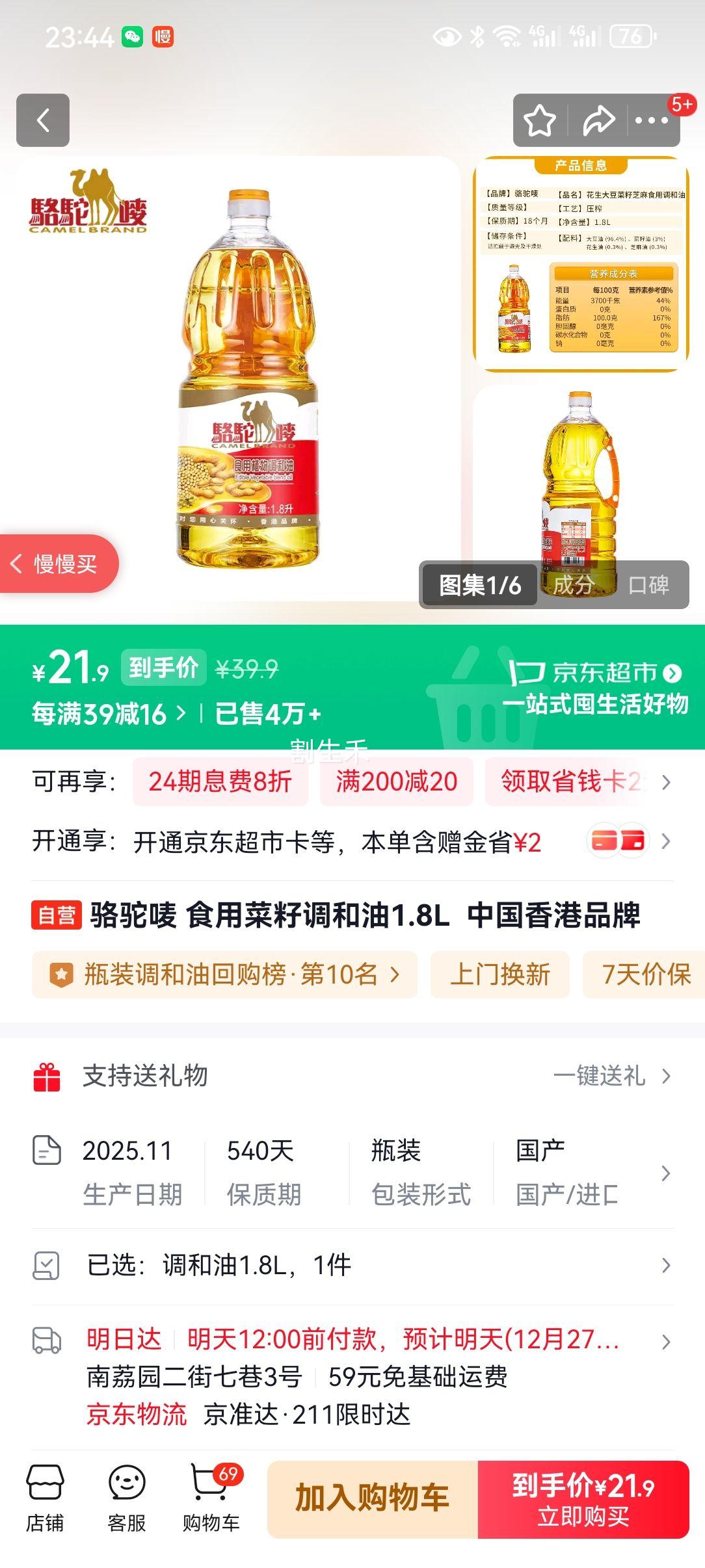
Task: Go back using the top-left back arrow
Action: click(44, 122)
